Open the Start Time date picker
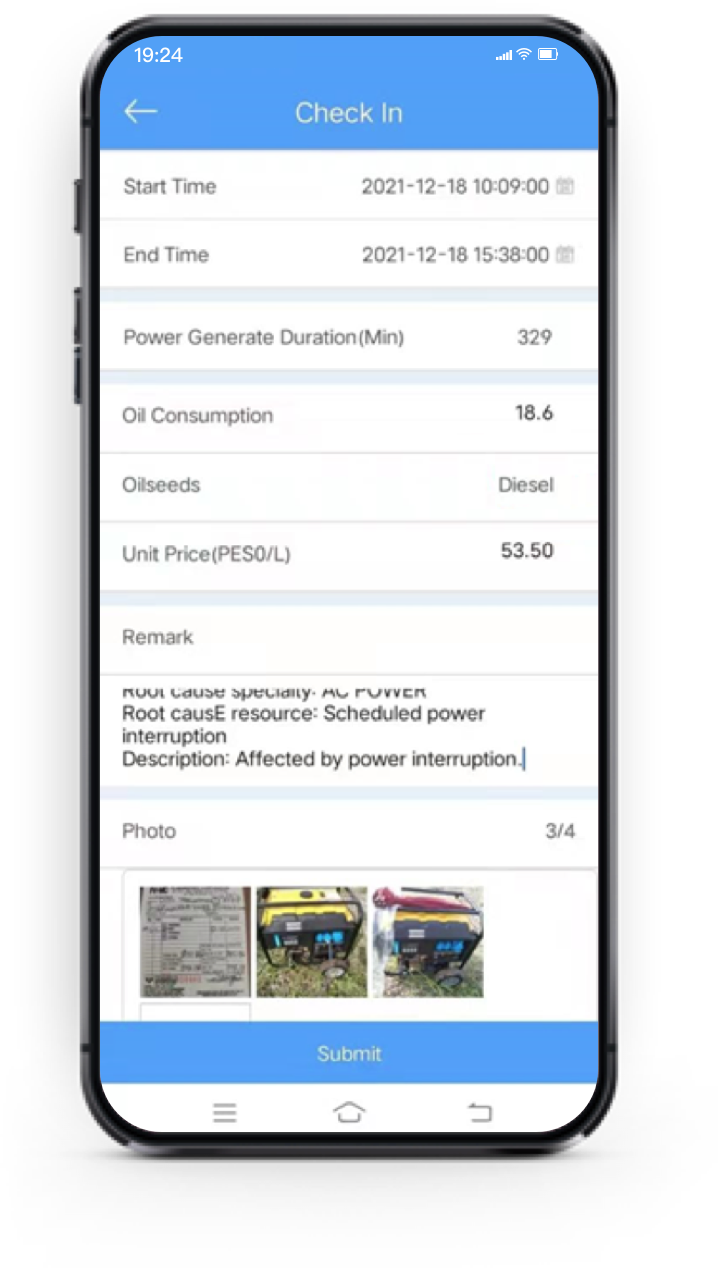Image resolution: width=718 pixels, height=1268 pixels. pyautogui.click(x=565, y=186)
